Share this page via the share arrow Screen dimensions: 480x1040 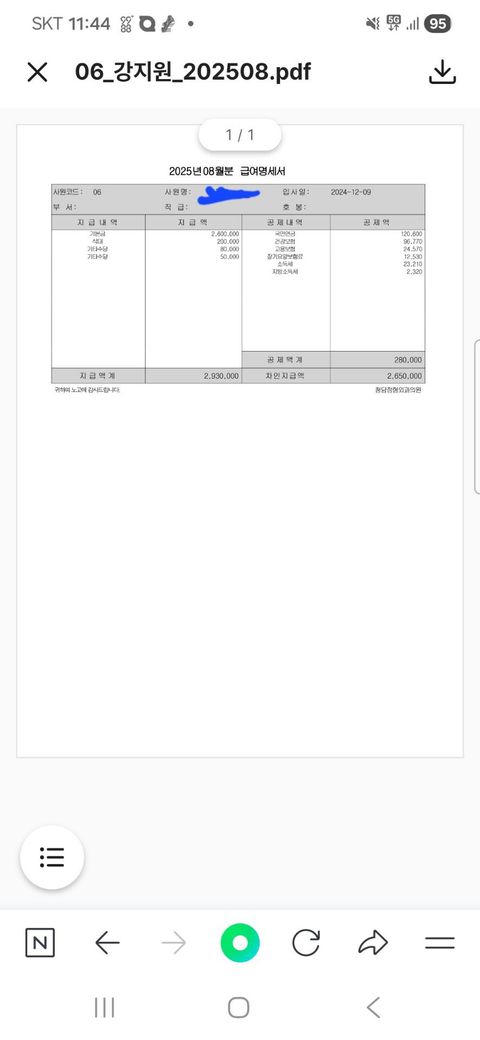[373, 942]
